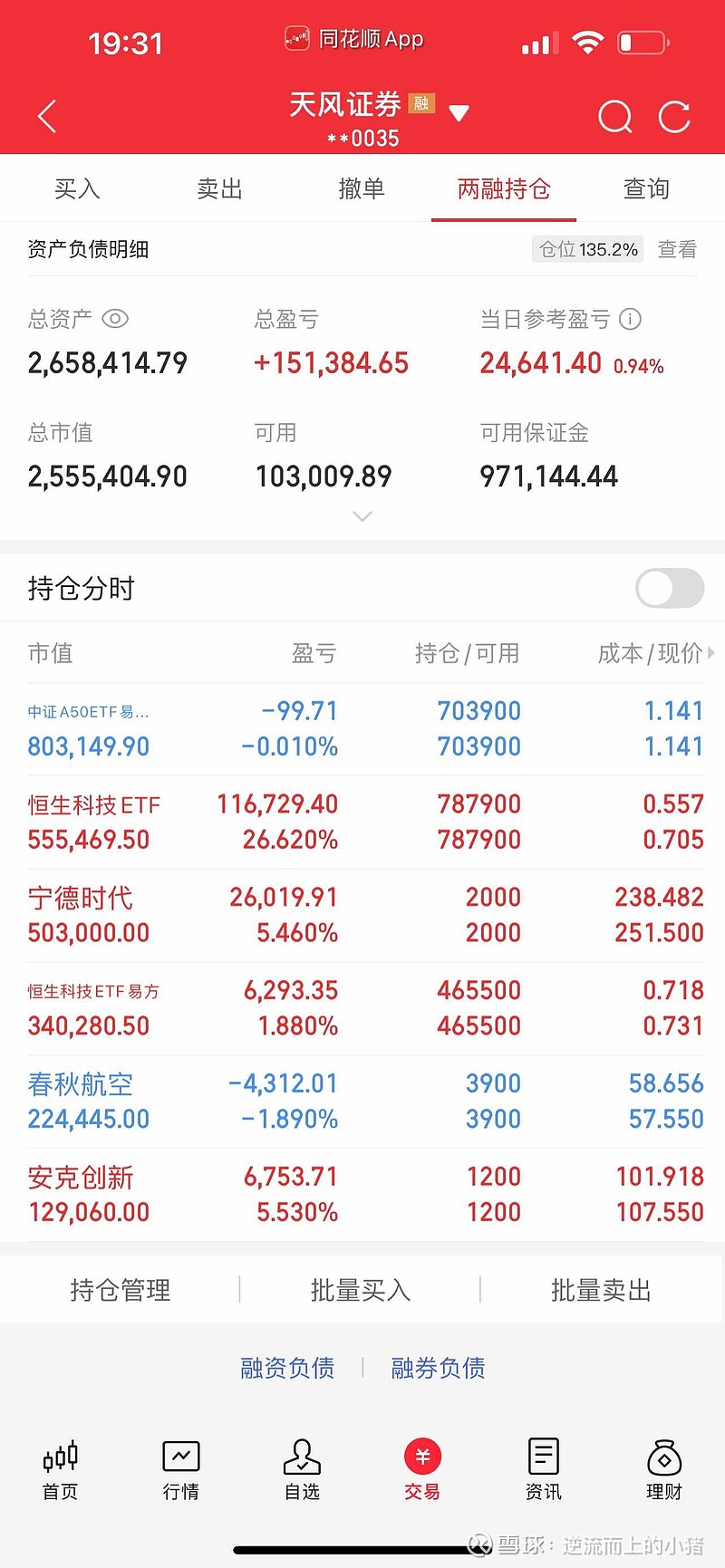This screenshot has height=1568, width=725.
Task: Tap 查看 for asset-liability details
Action: 677,249
